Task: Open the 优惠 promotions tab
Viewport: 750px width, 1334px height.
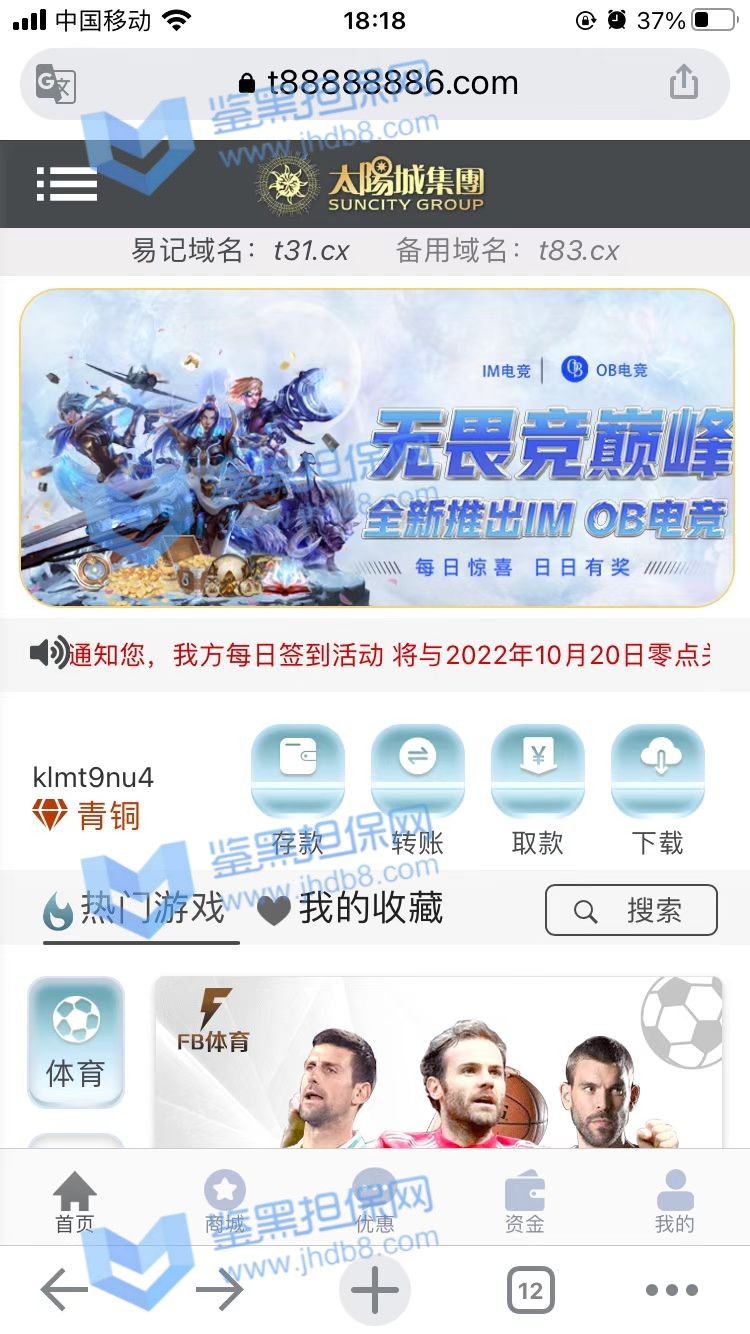Action: click(375, 1203)
